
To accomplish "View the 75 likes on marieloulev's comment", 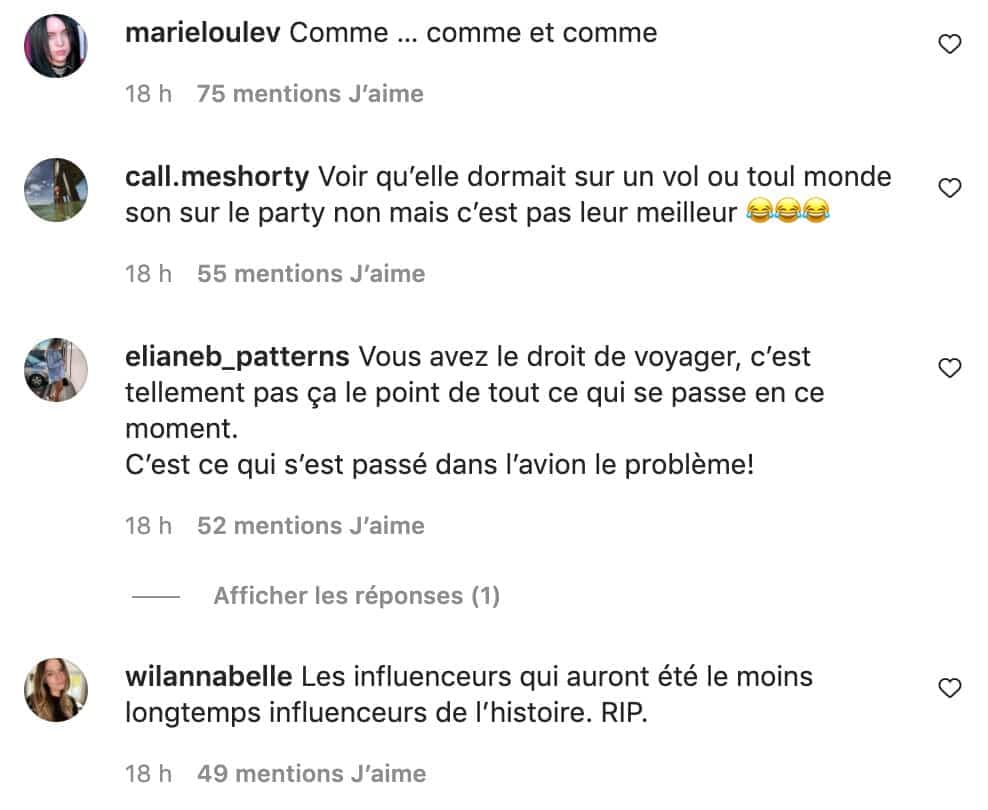I will point(310,94).
